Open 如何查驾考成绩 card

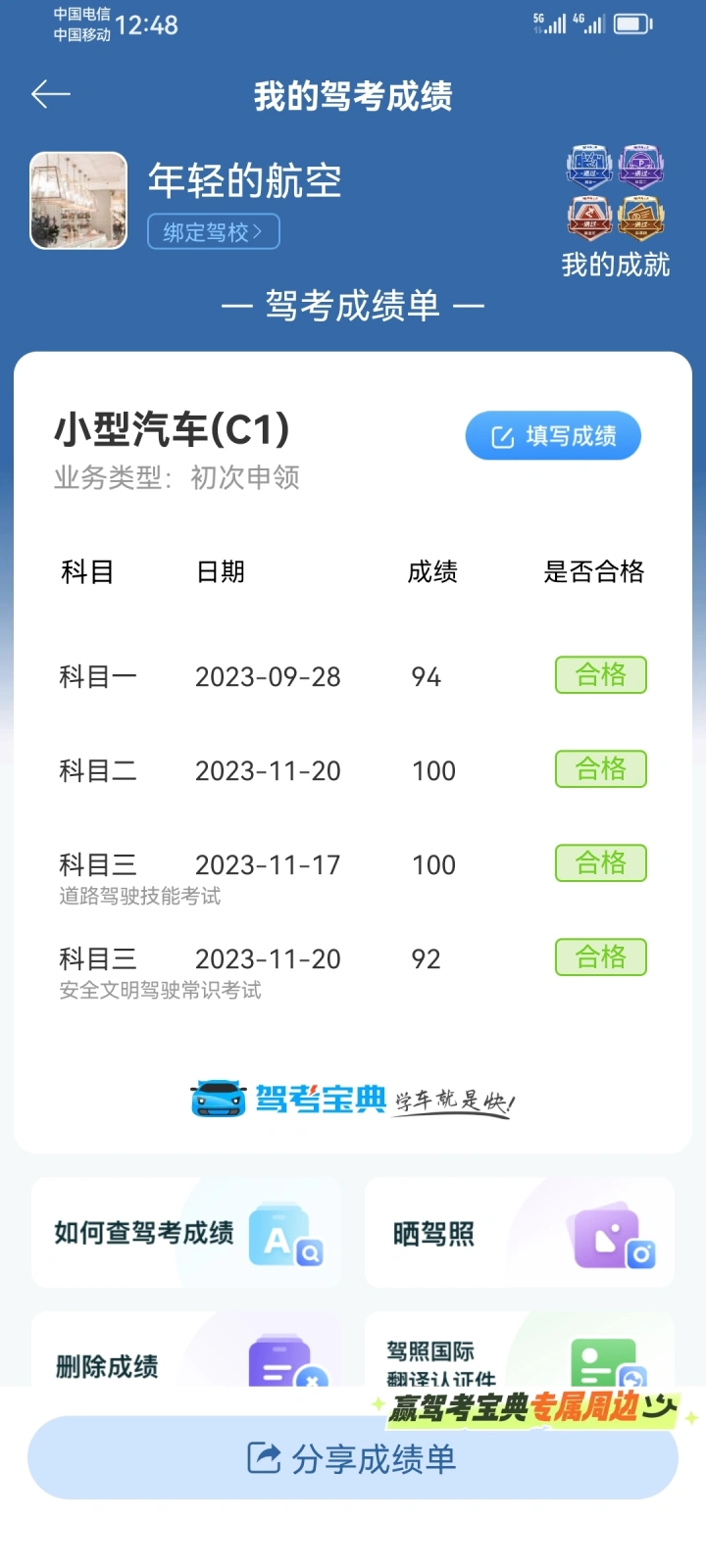point(187,1233)
